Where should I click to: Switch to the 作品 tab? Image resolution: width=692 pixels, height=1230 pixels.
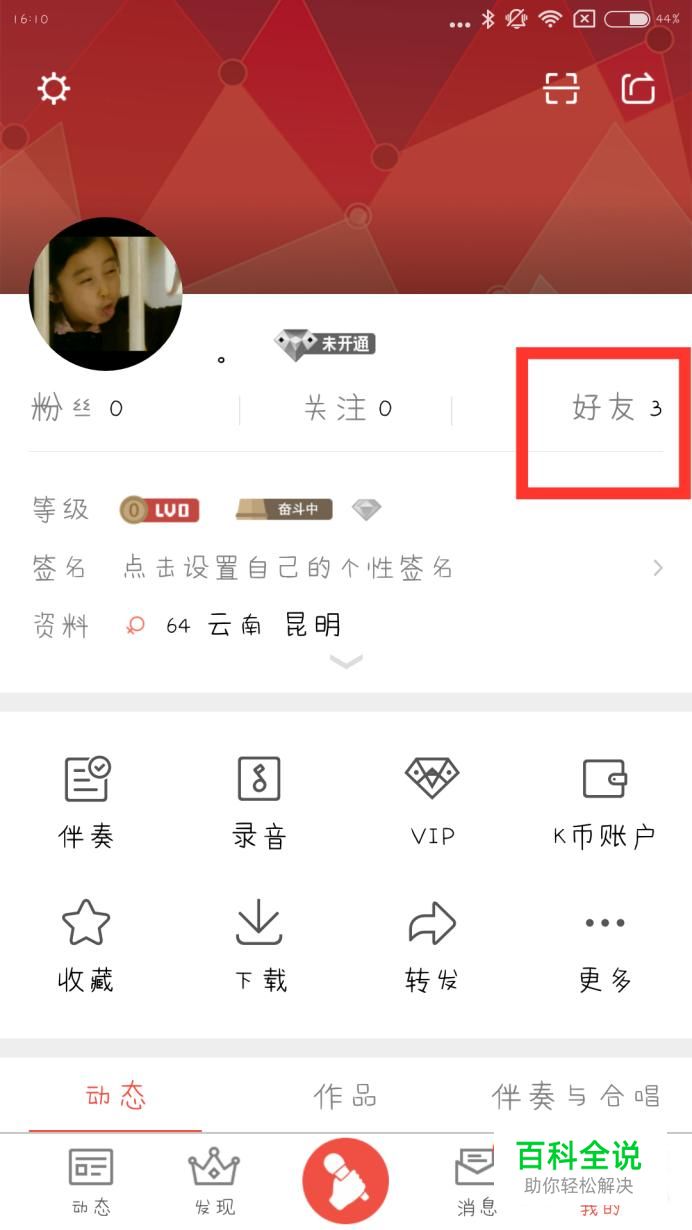pos(345,1096)
